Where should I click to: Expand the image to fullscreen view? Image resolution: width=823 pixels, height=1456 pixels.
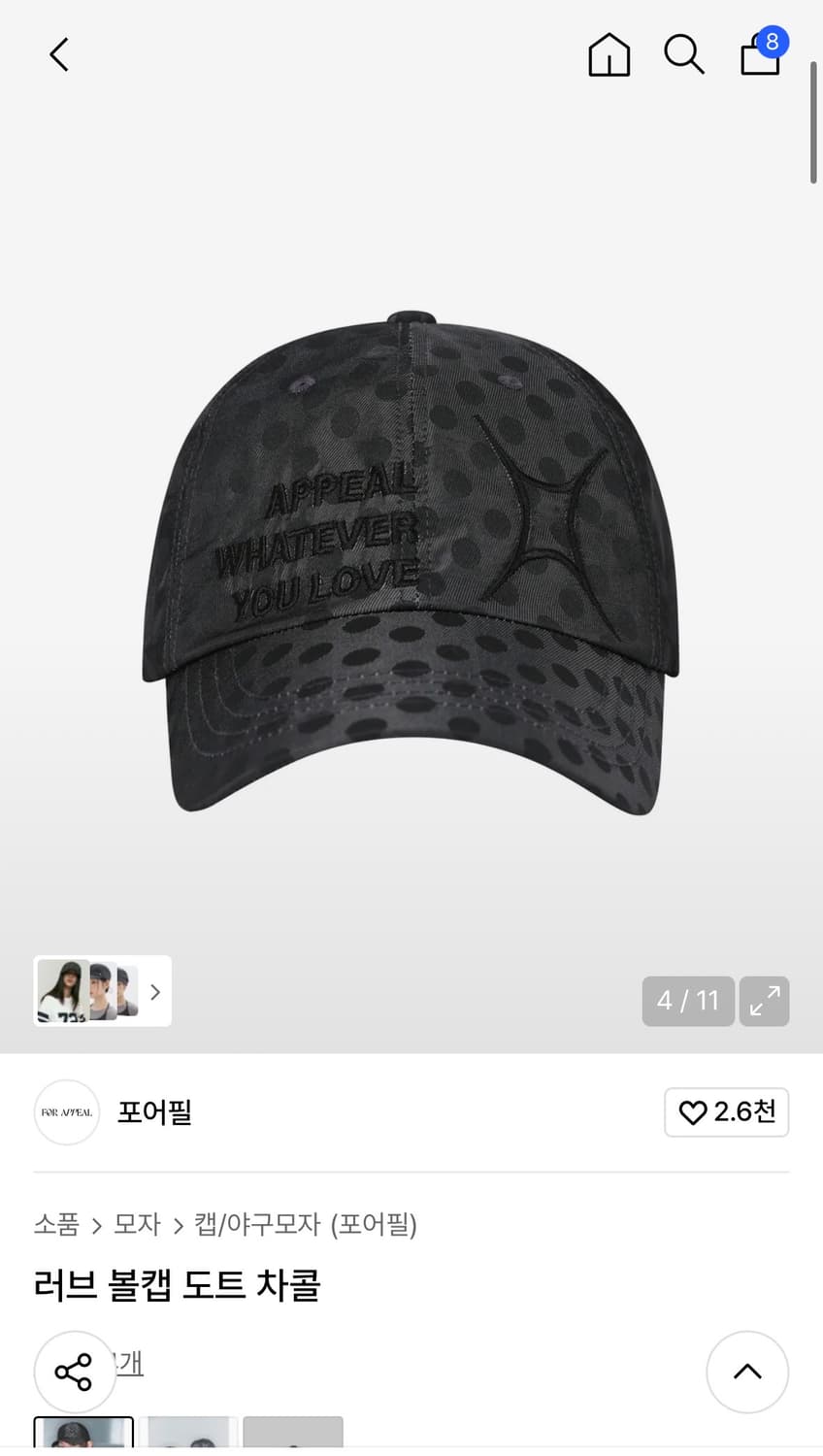(x=765, y=1001)
